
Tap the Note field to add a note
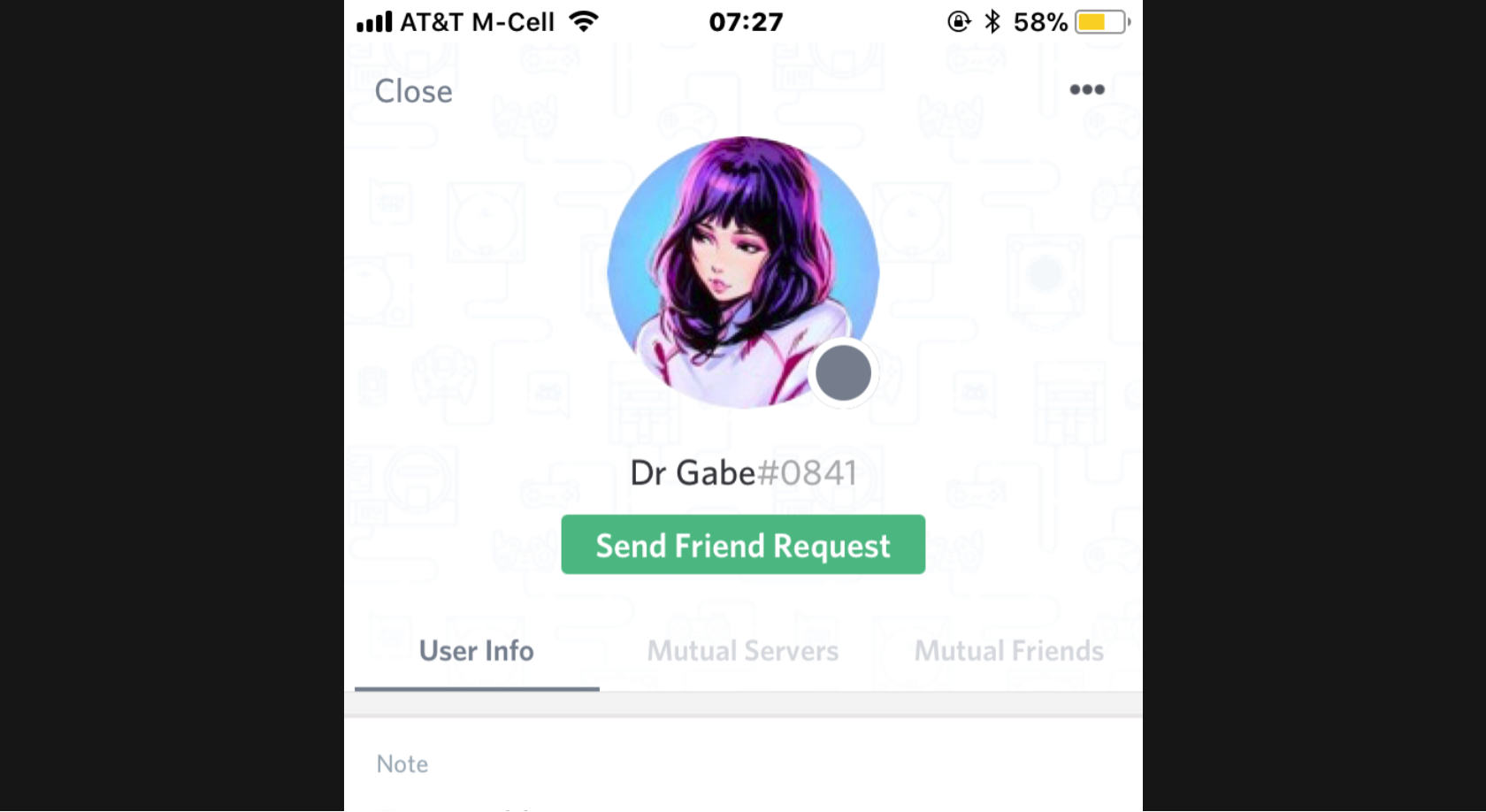point(402,764)
